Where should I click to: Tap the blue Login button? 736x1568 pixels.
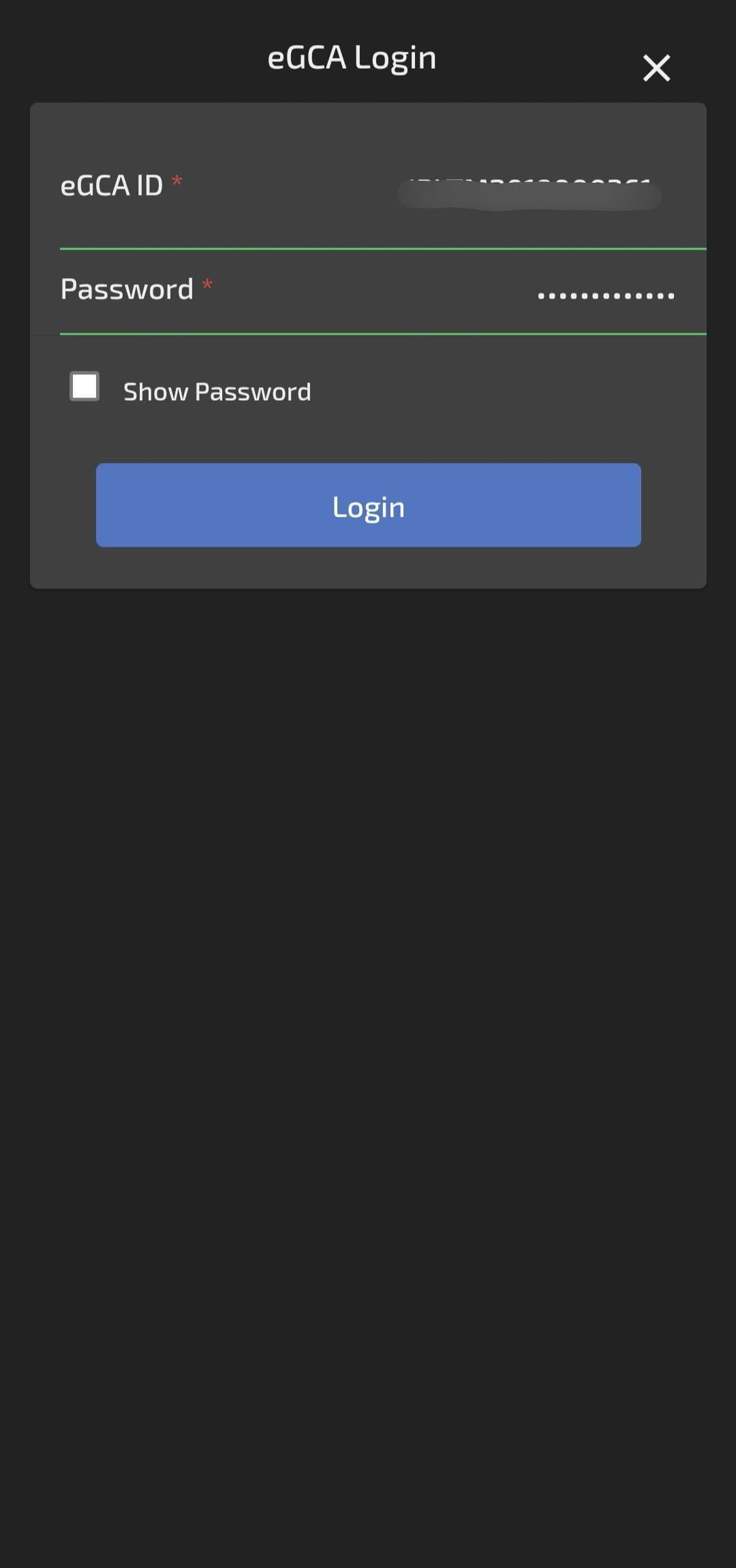[369, 505]
